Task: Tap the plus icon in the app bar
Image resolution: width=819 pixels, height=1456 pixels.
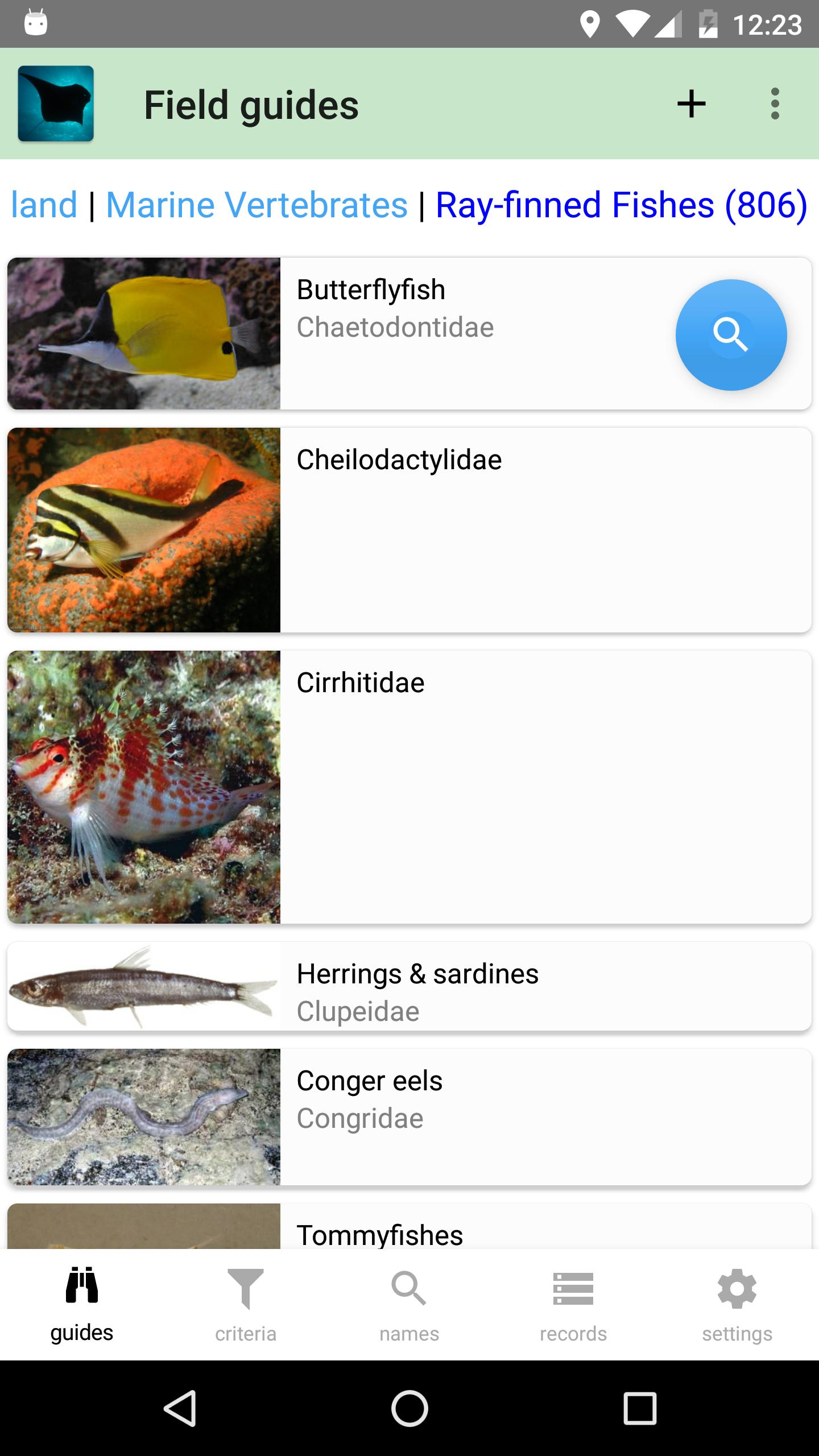Action: (x=691, y=104)
